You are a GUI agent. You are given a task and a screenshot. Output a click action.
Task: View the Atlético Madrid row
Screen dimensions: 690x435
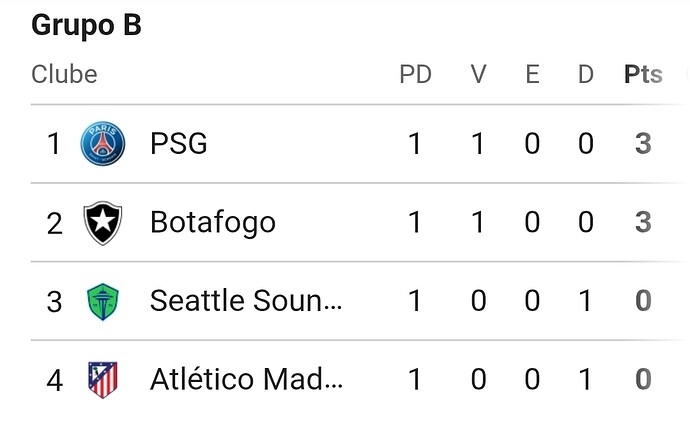245,379
